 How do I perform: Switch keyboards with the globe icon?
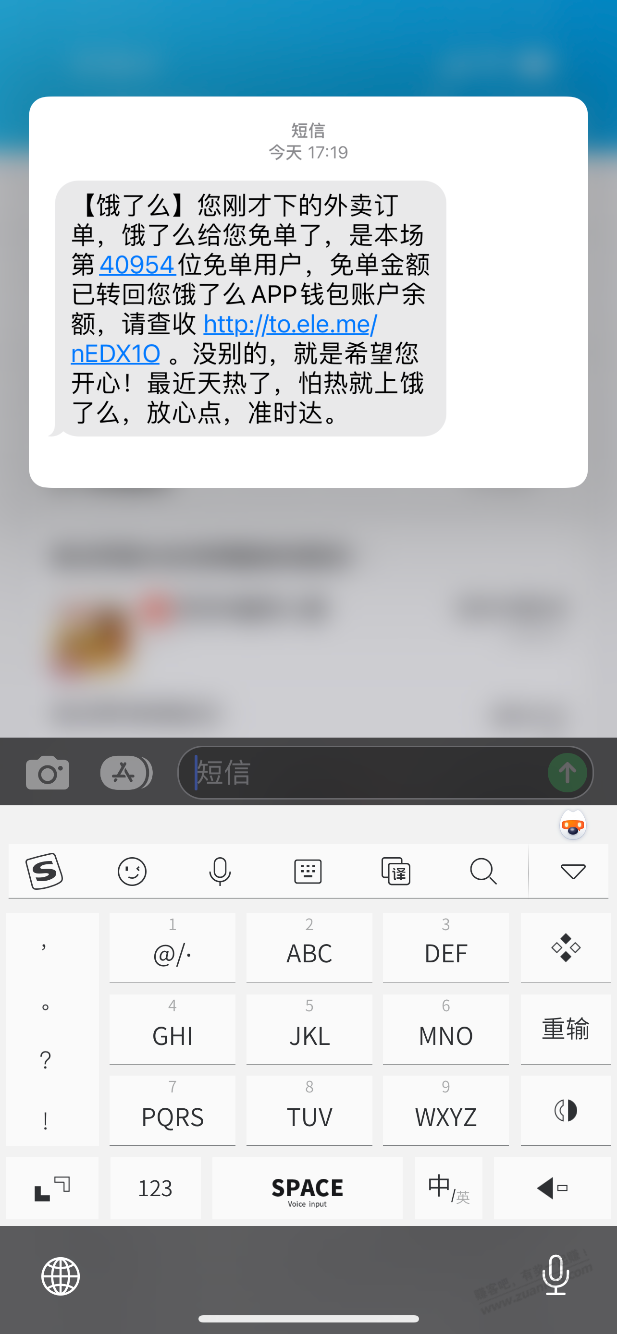pos(60,1276)
